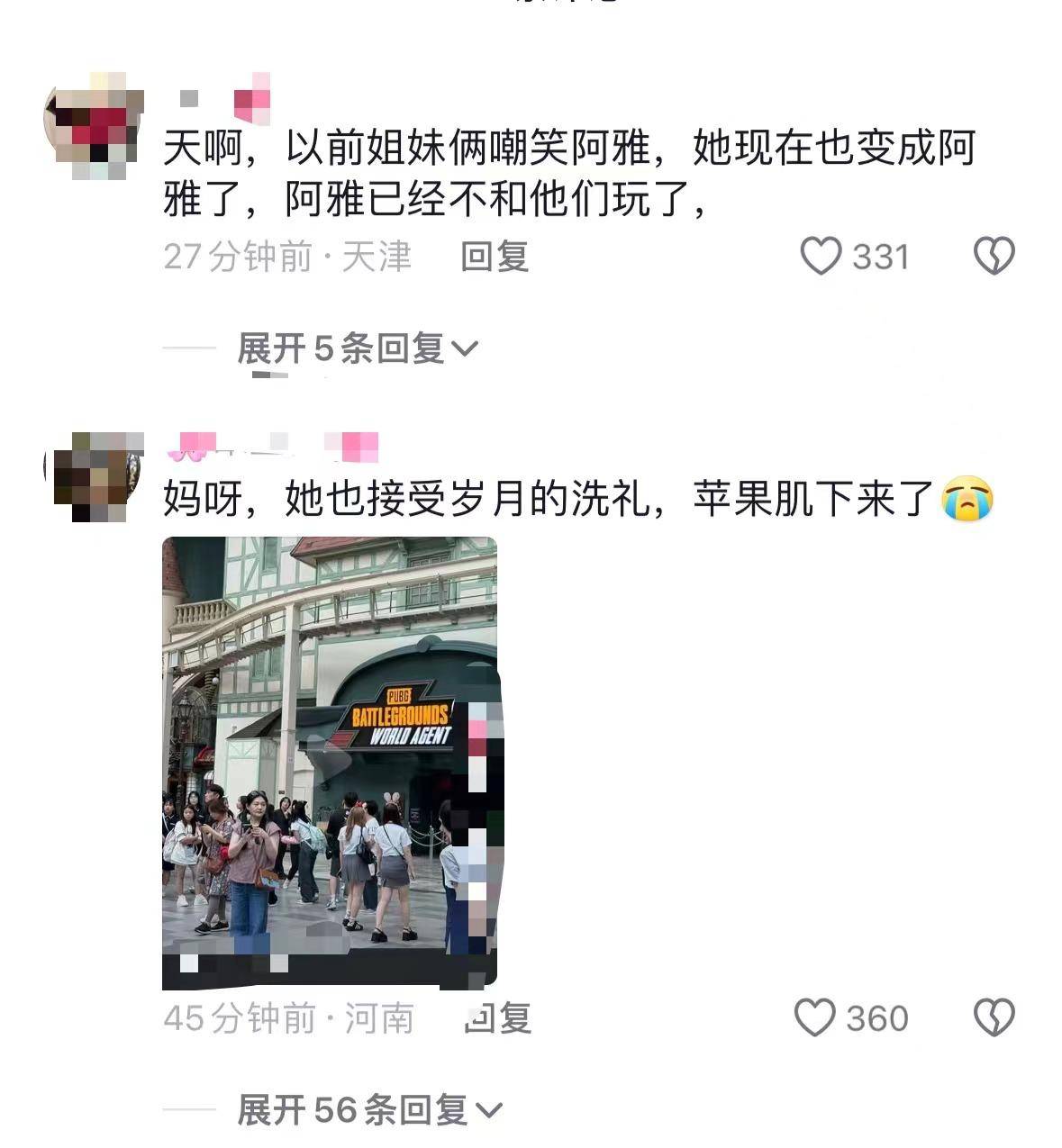
Task: Open the Henan commenter's avatar profile
Action: point(94,477)
